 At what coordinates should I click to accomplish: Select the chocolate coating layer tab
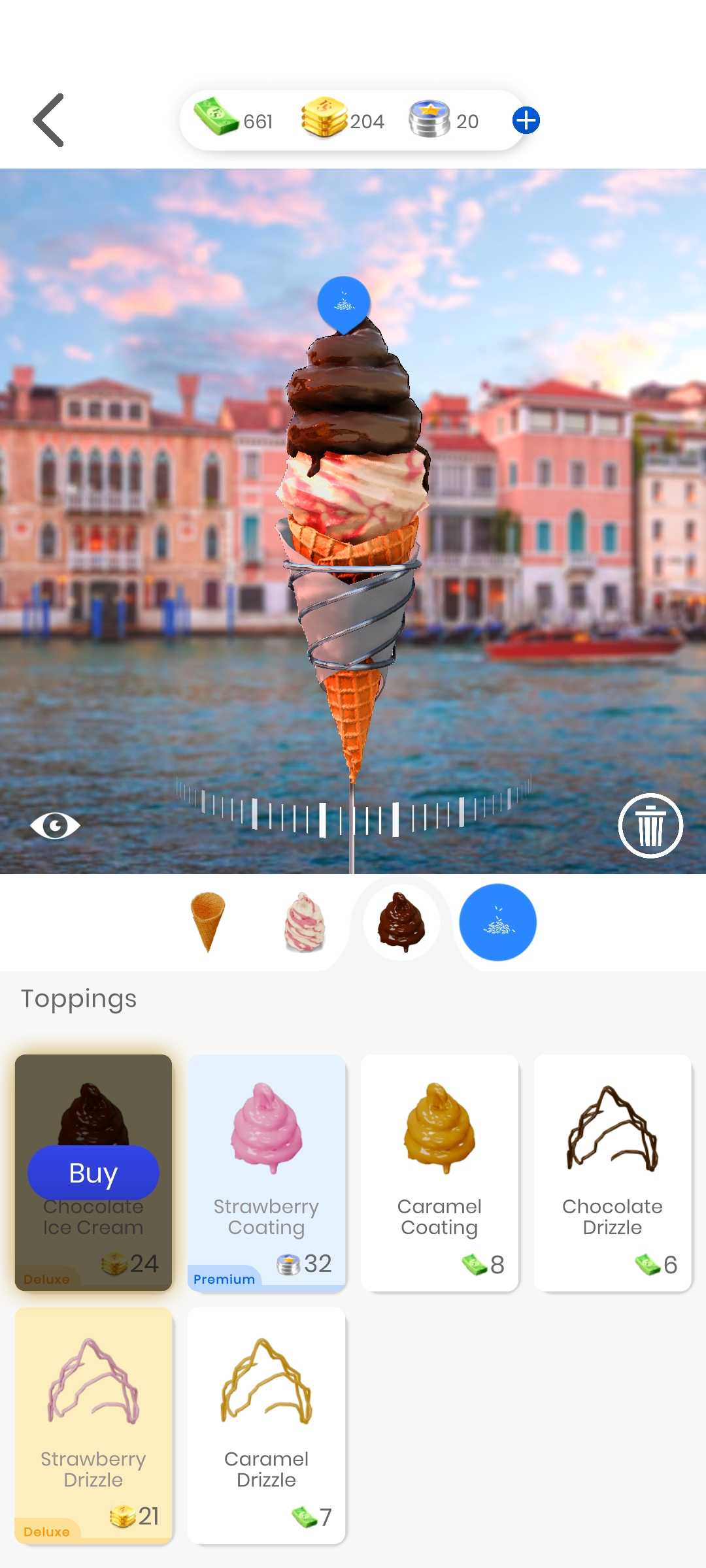401,922
